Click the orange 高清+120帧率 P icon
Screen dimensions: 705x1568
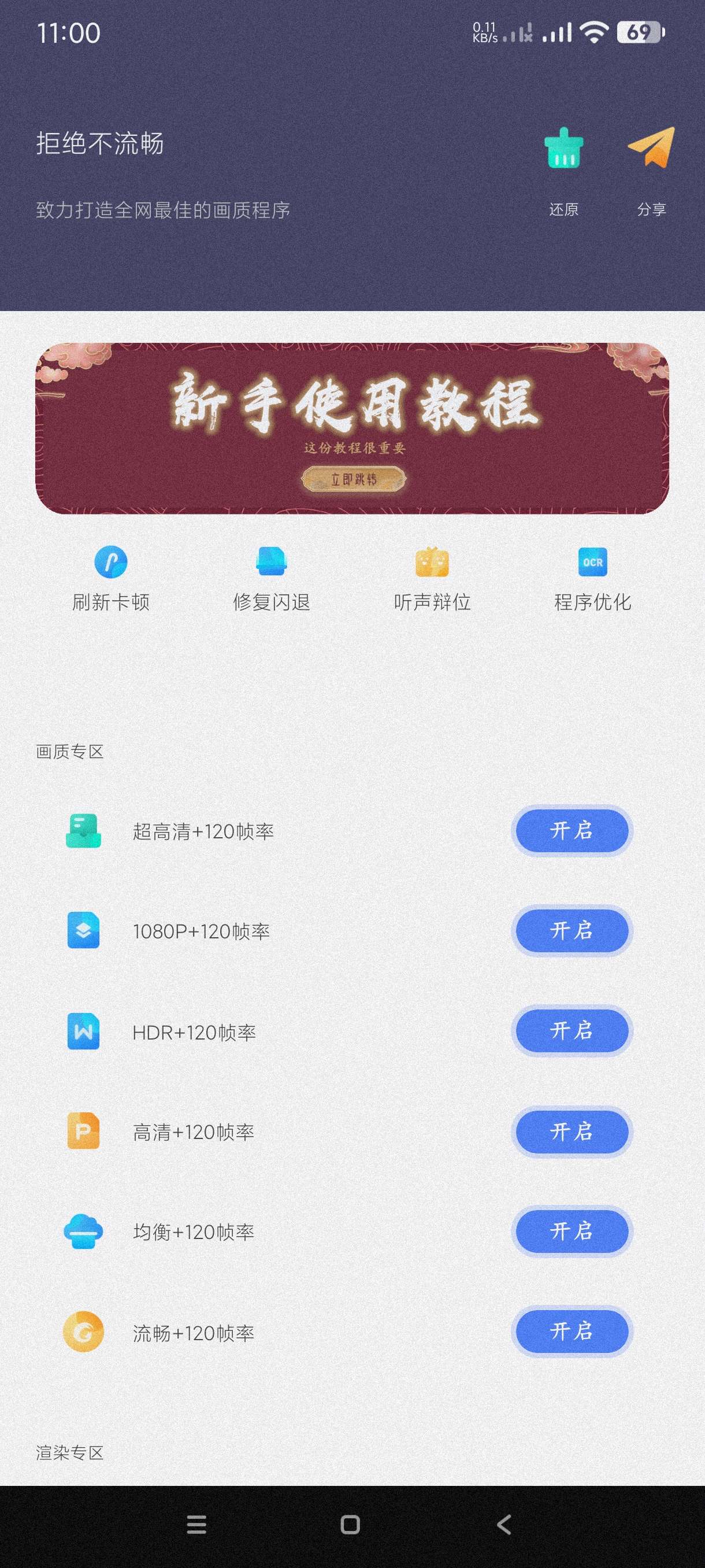click(x=84, y=1131)
